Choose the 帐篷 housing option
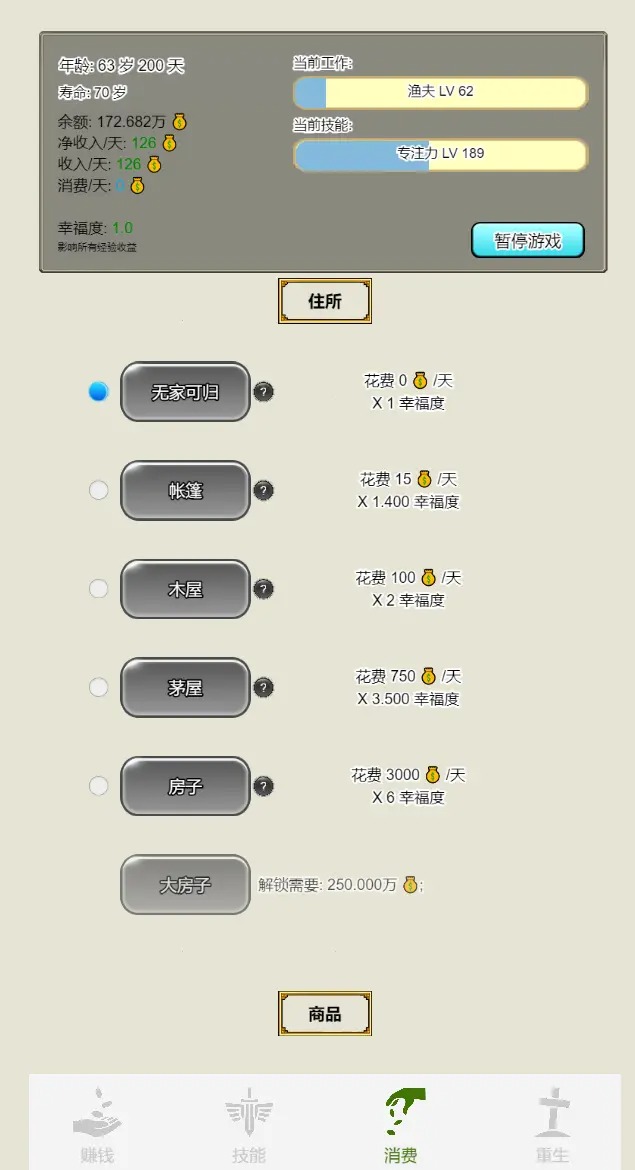The height and width of the screenshot is (1170, 635). (185, 490)
